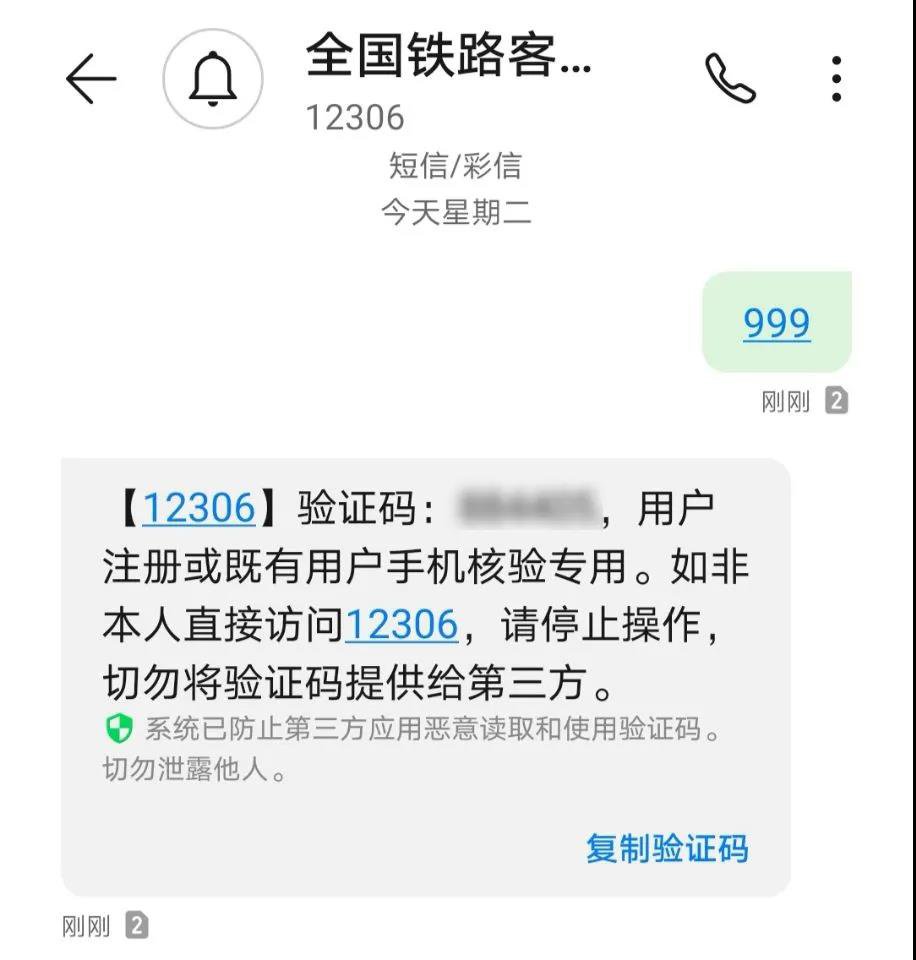Tap 复制验证码 to copy verification code

click(x=666, y=848)
